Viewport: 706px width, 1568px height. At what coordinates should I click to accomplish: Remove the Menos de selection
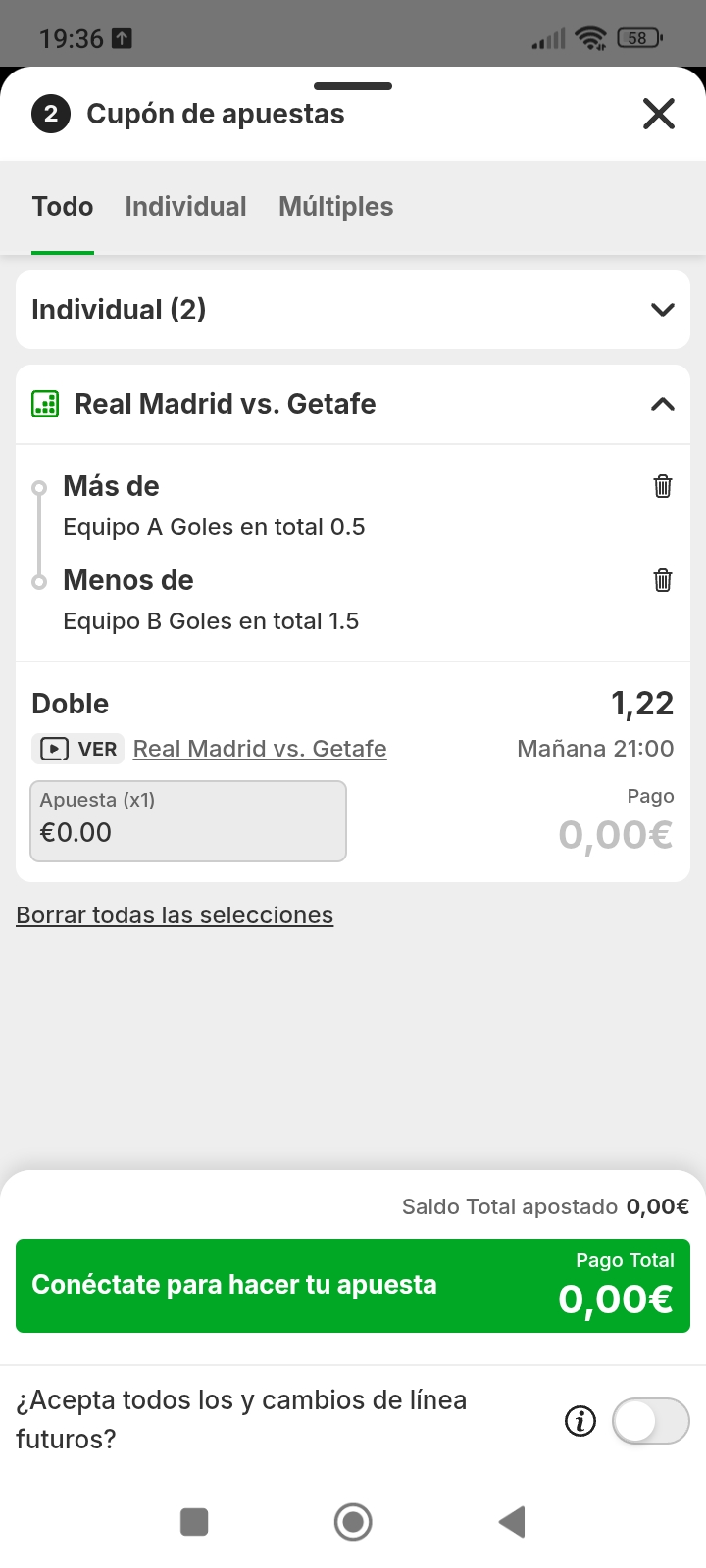663,580
